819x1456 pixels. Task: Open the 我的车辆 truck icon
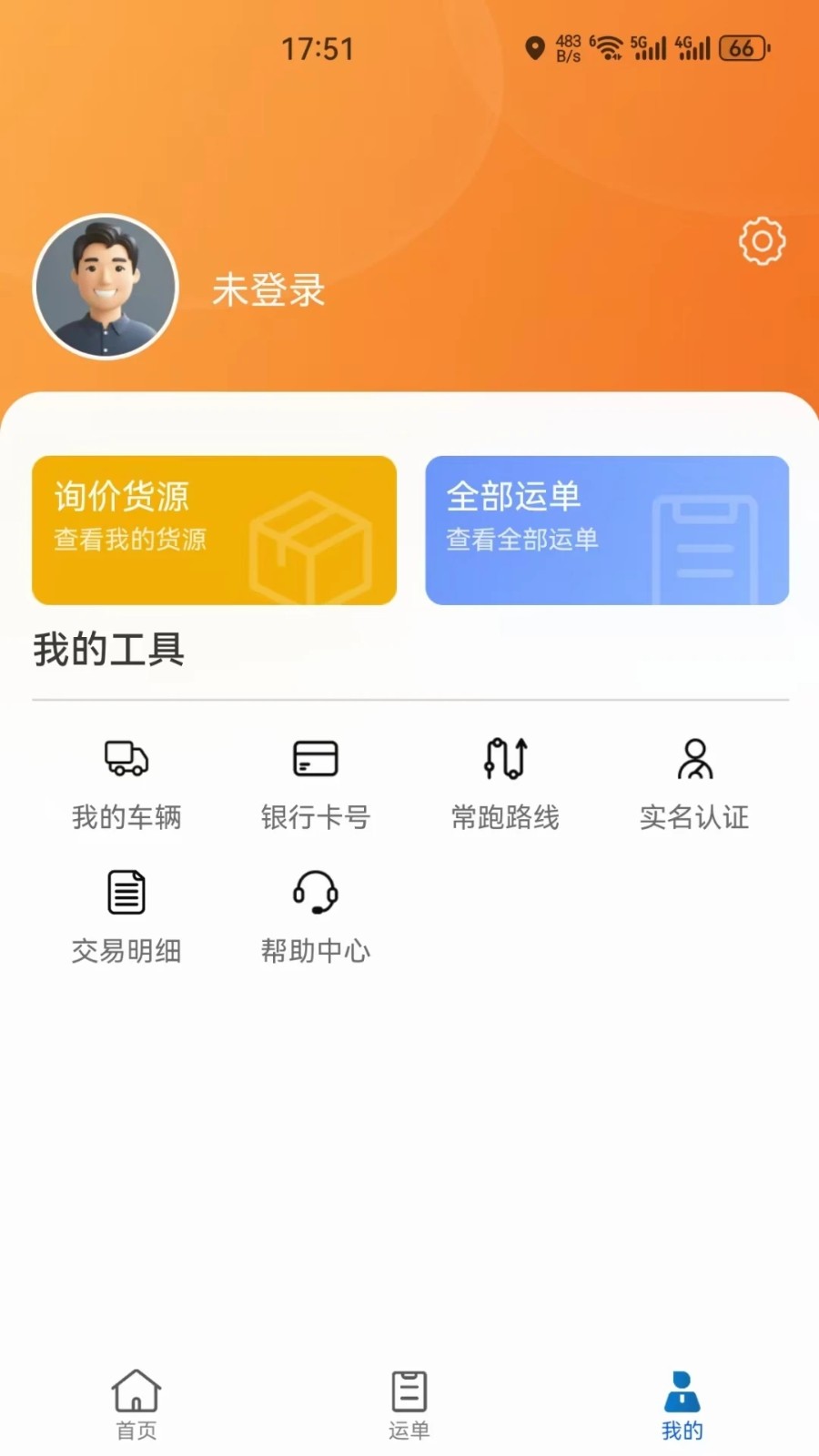[x=126, y=758]
